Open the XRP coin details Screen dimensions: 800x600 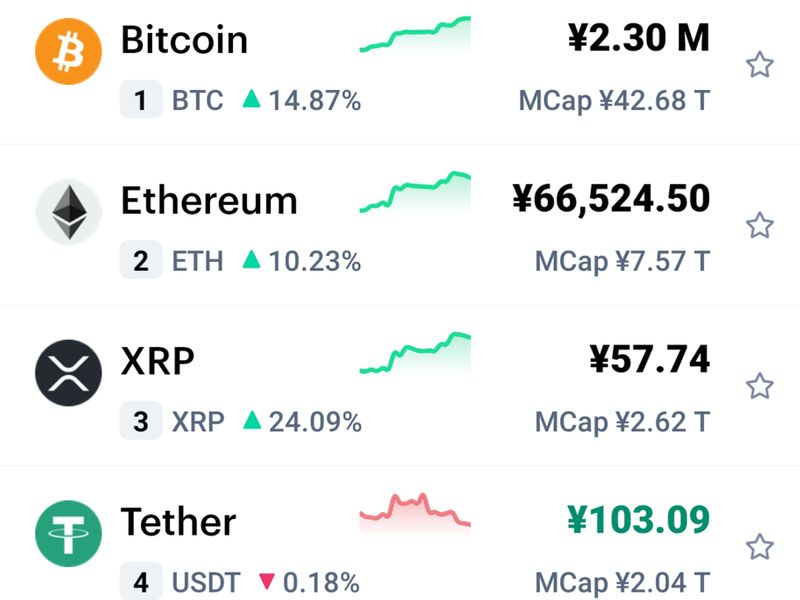coord(158,361)
